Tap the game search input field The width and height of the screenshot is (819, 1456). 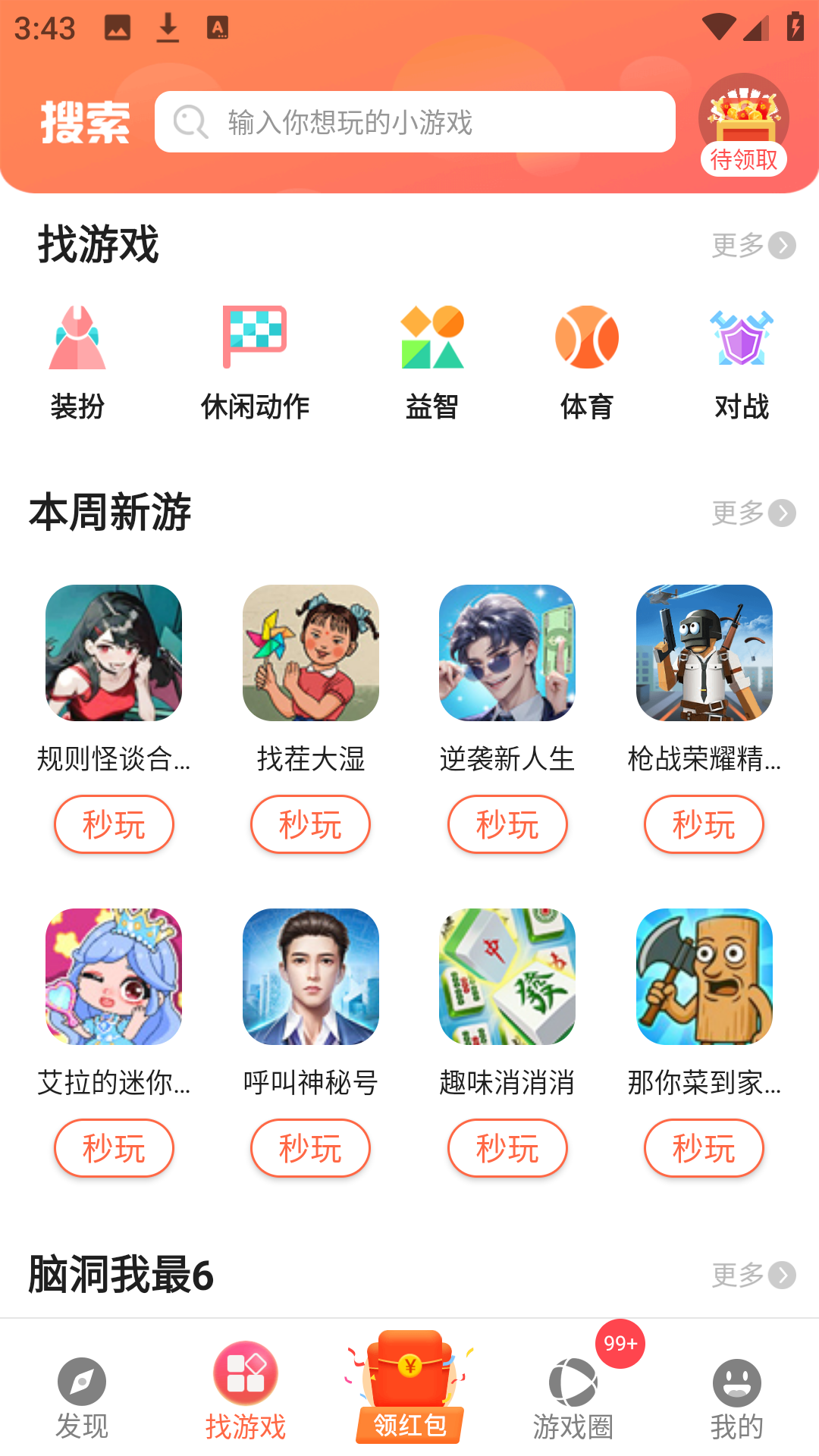click(x=415, y=121)
